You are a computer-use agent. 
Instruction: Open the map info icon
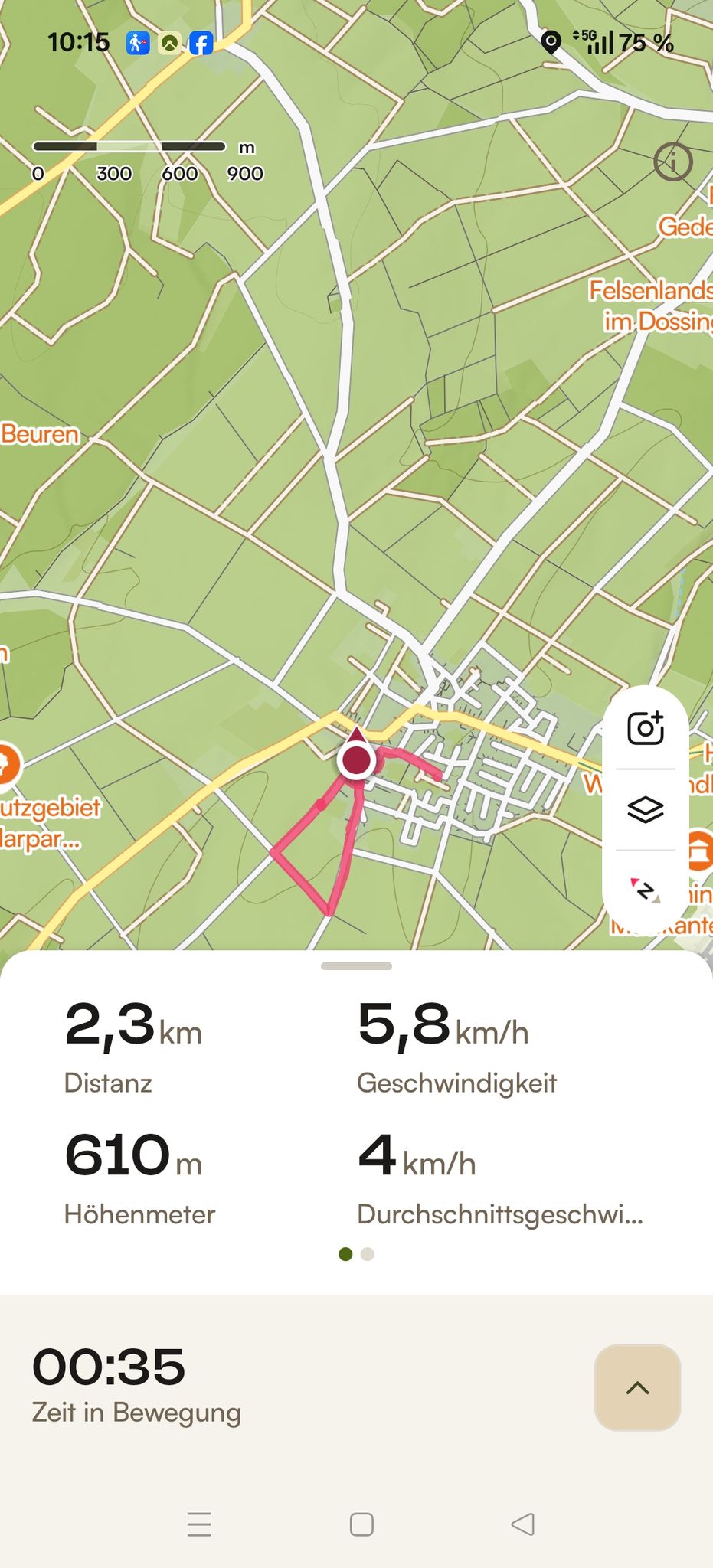click(673, 162)
